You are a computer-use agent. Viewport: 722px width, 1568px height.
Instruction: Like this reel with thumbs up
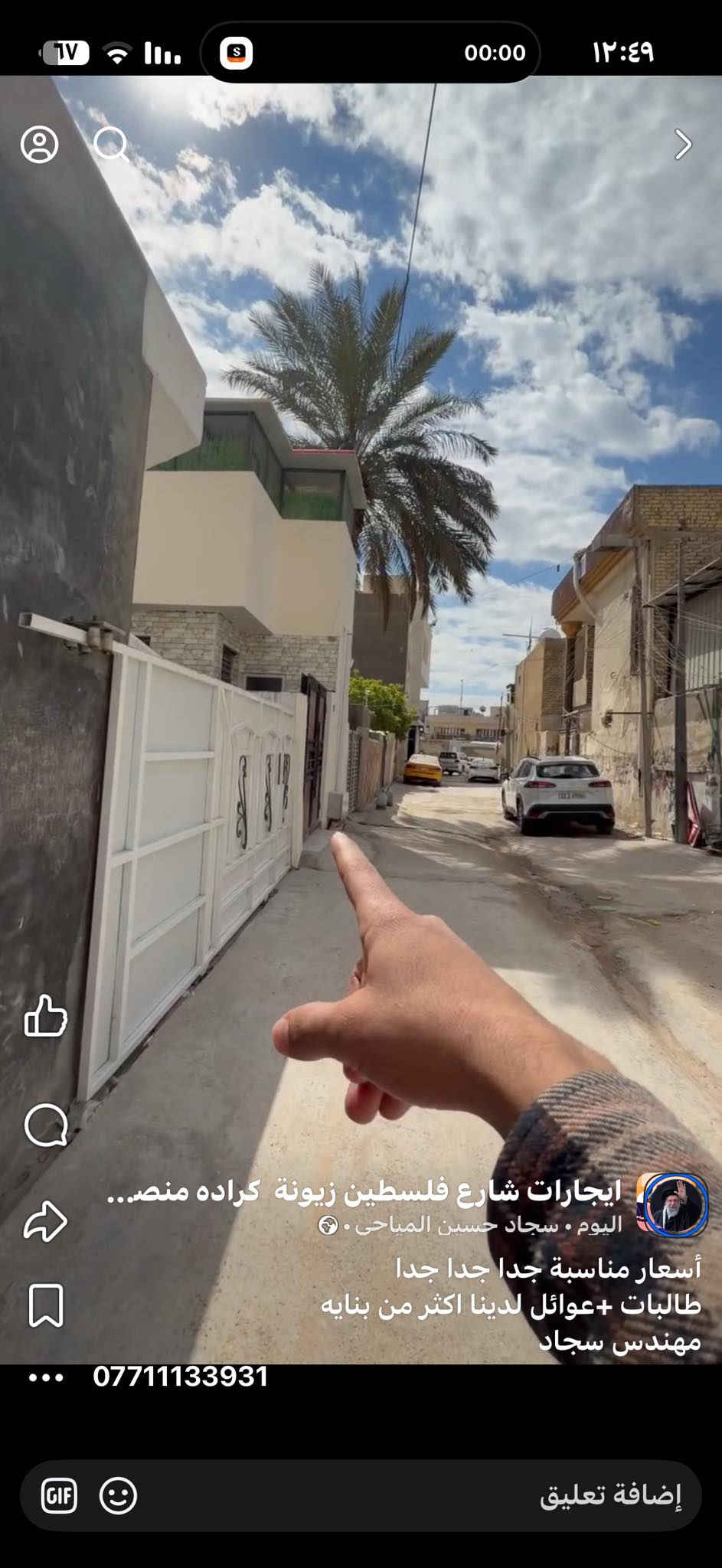click(x=45, y=1016)
